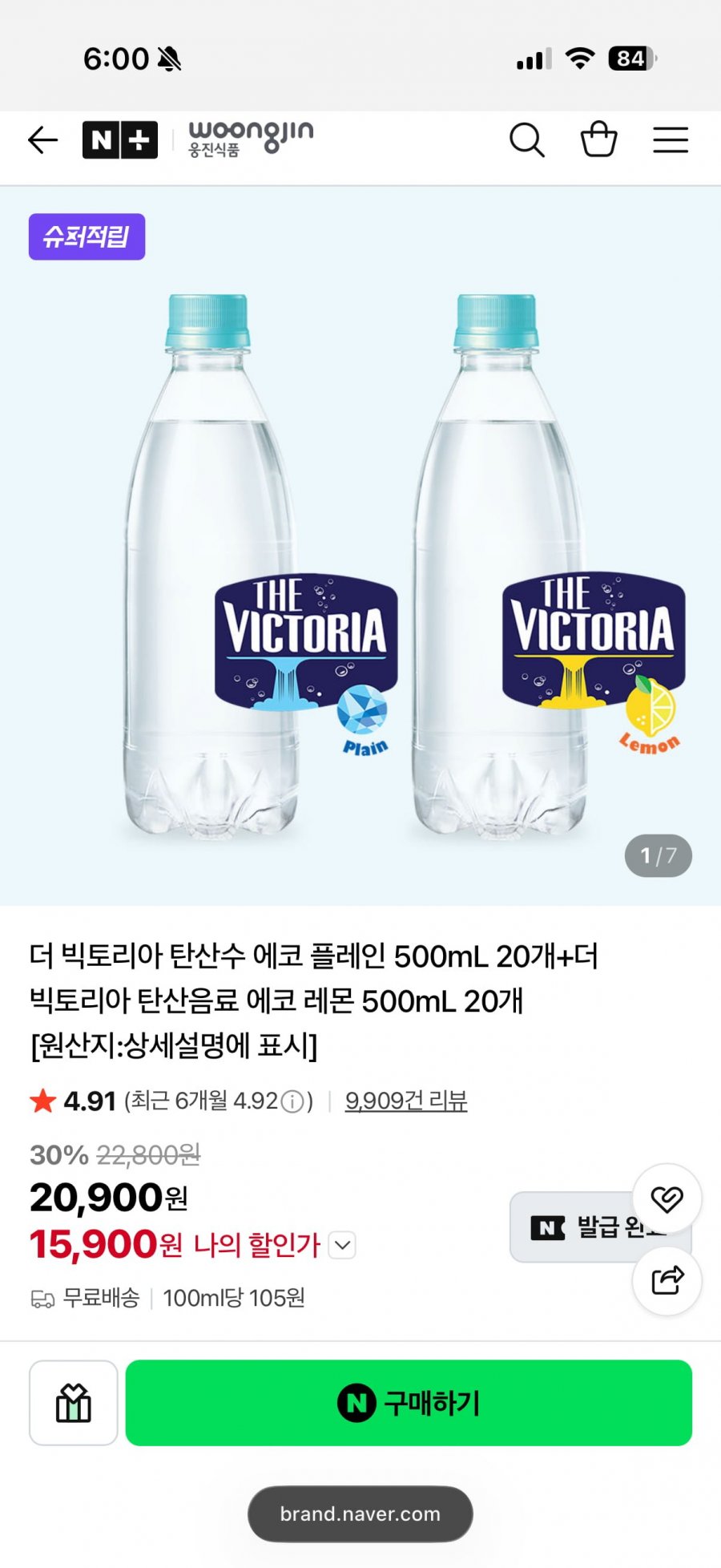The image size is (721, 1568).
Task: Show info on recent 6-month rating
Action: pyautogui.click(x=294, y=1102)
